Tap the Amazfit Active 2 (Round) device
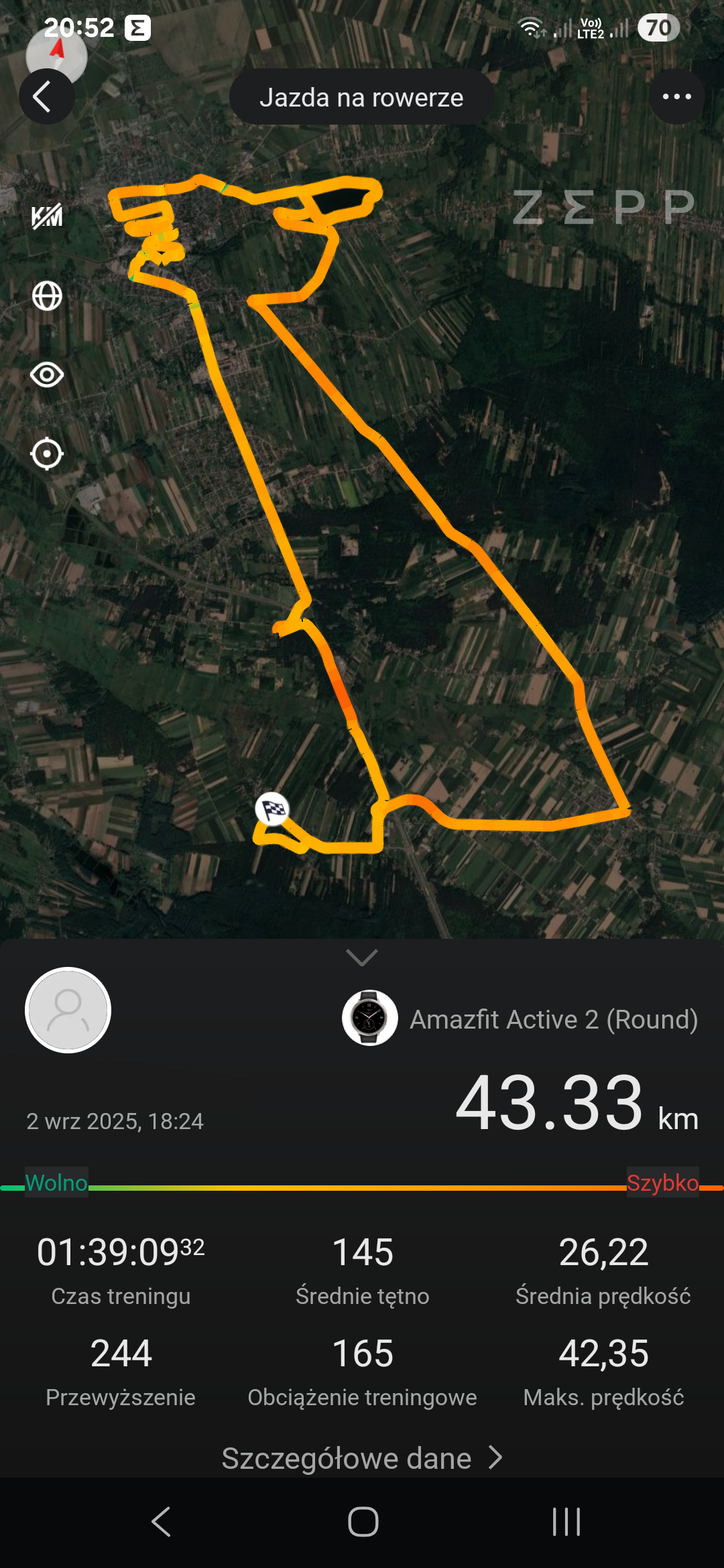This screenshot has width=724, height=1568. 520,1019
